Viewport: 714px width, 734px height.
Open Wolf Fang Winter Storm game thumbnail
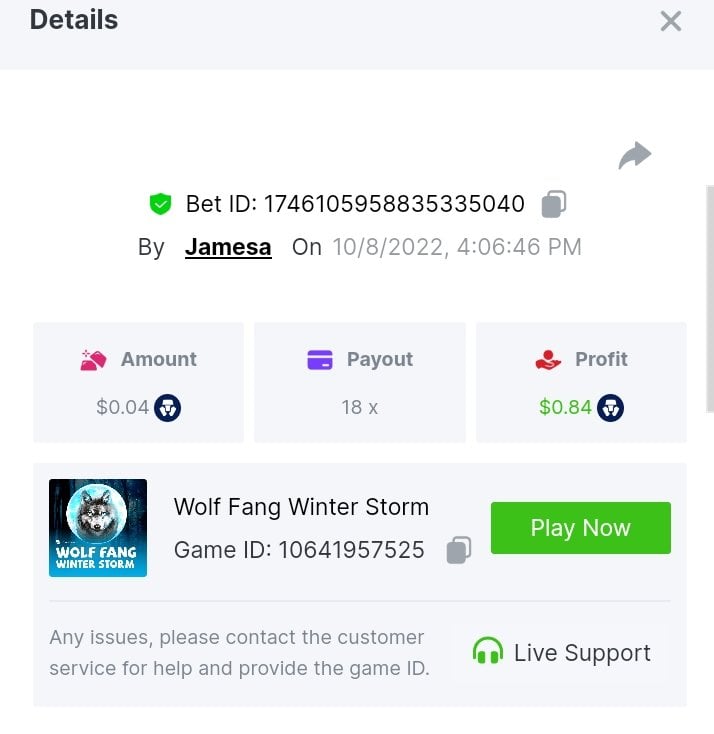pyautogui.click(x=98, y=528)
